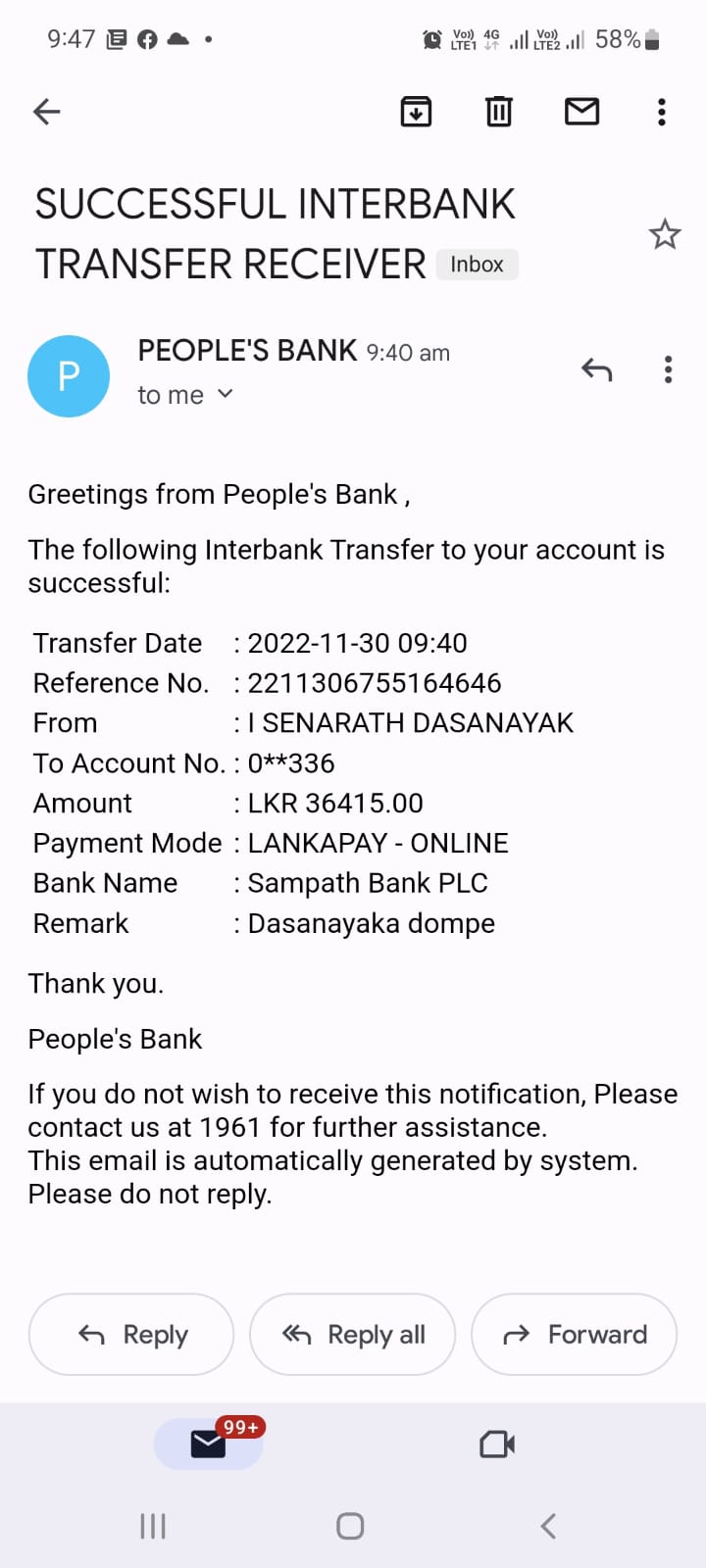Switch to the Meet video tab
The height and width of the screenshot is (1568, 706).
click(x=497, y=1444)
